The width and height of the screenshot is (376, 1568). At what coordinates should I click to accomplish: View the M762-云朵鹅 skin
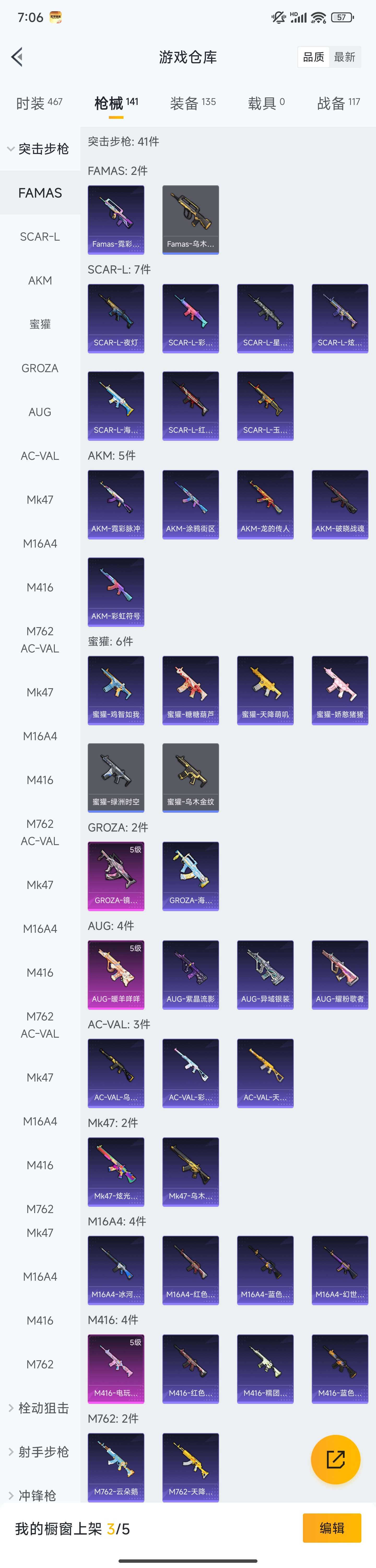pyautogui.click(x=116, y=1466)
